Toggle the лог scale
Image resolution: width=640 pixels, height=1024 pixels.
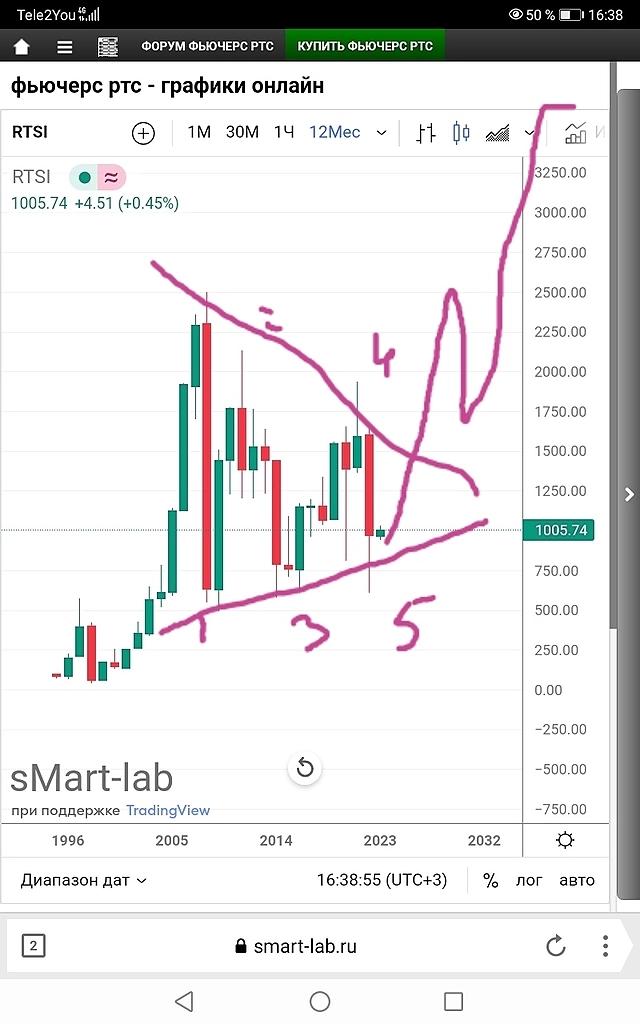[x=529, y=880]
